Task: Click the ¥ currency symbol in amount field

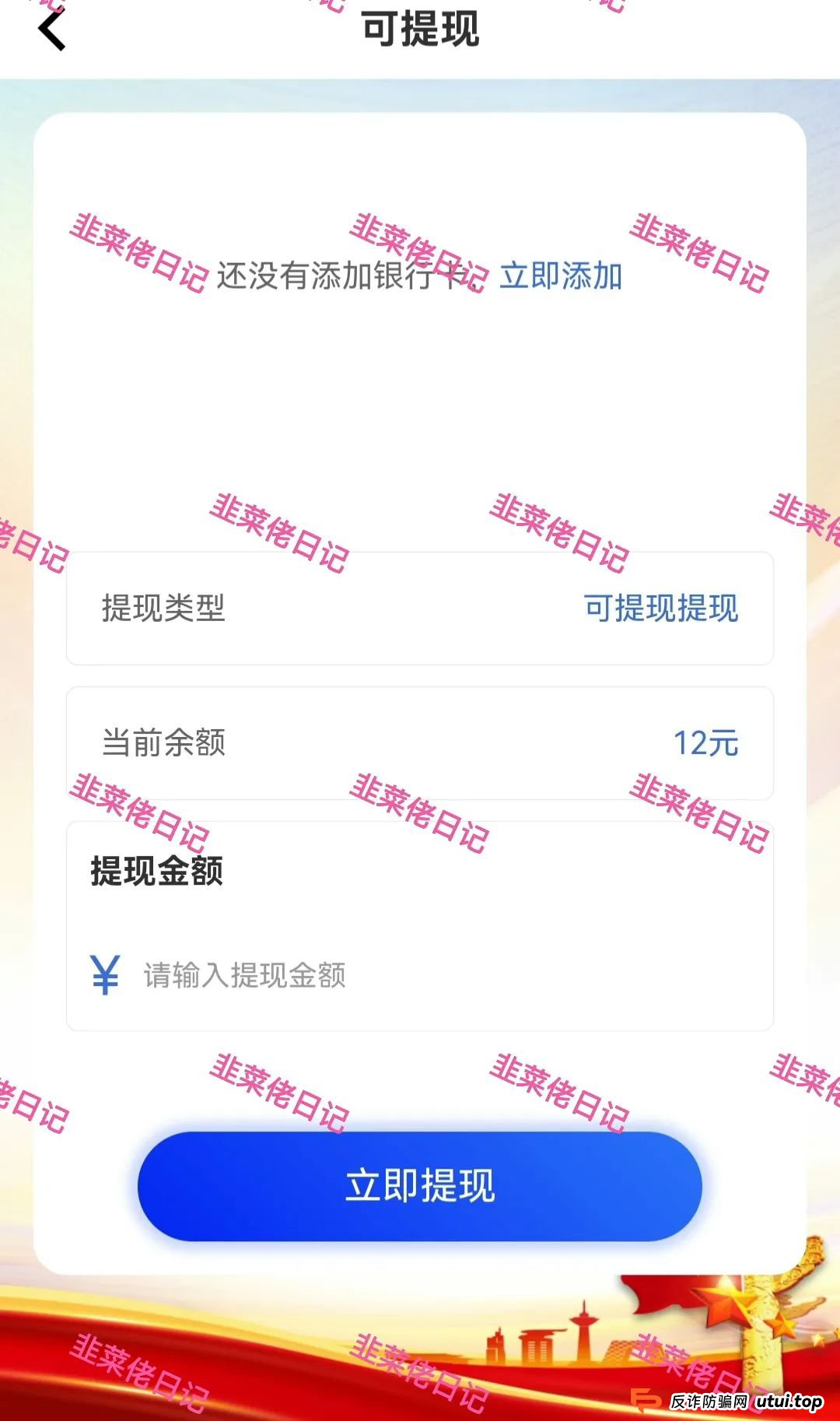Action: [105, 972]
